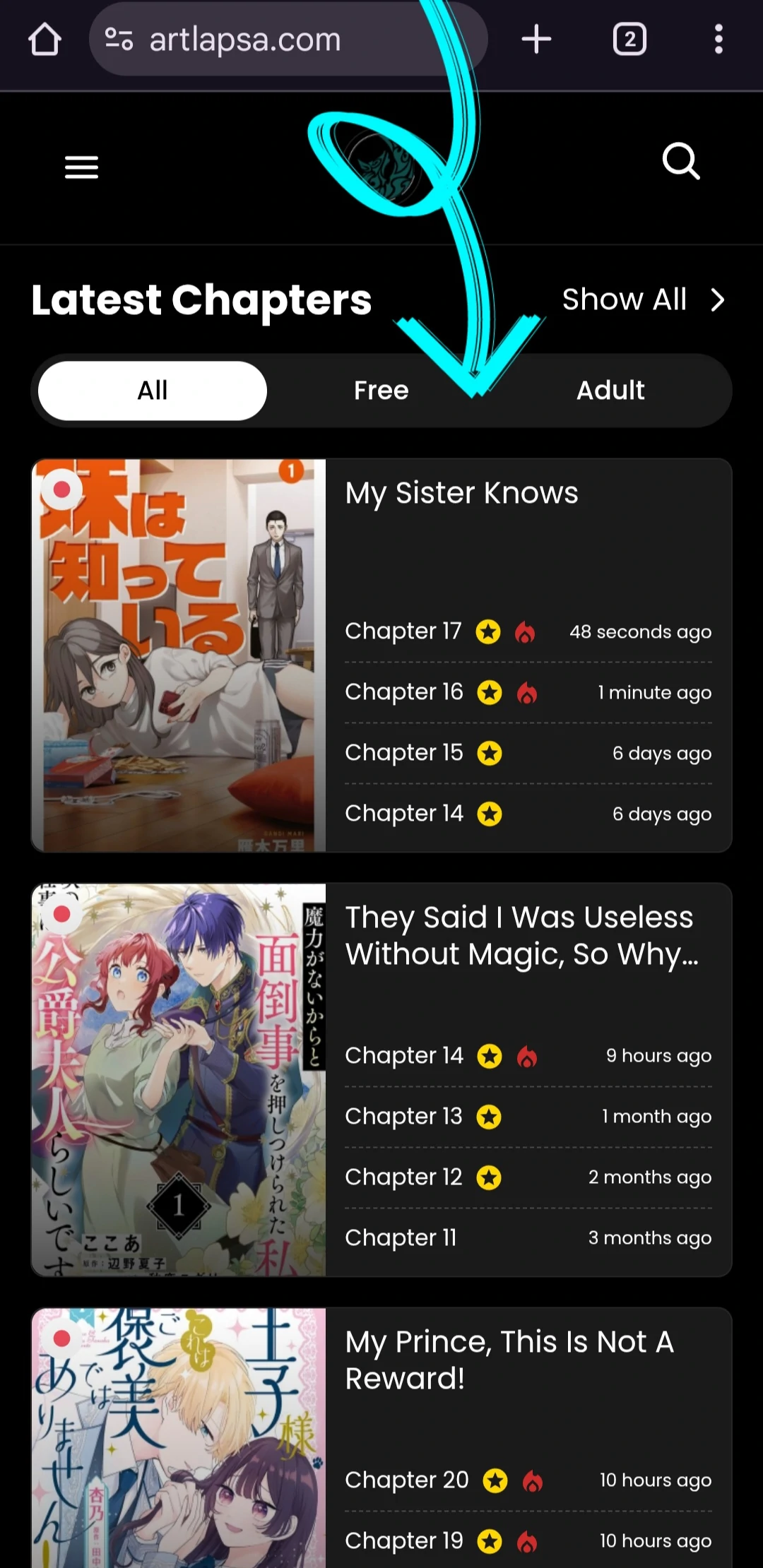
Task: Show all latest chapters
Action: (643, 299)
